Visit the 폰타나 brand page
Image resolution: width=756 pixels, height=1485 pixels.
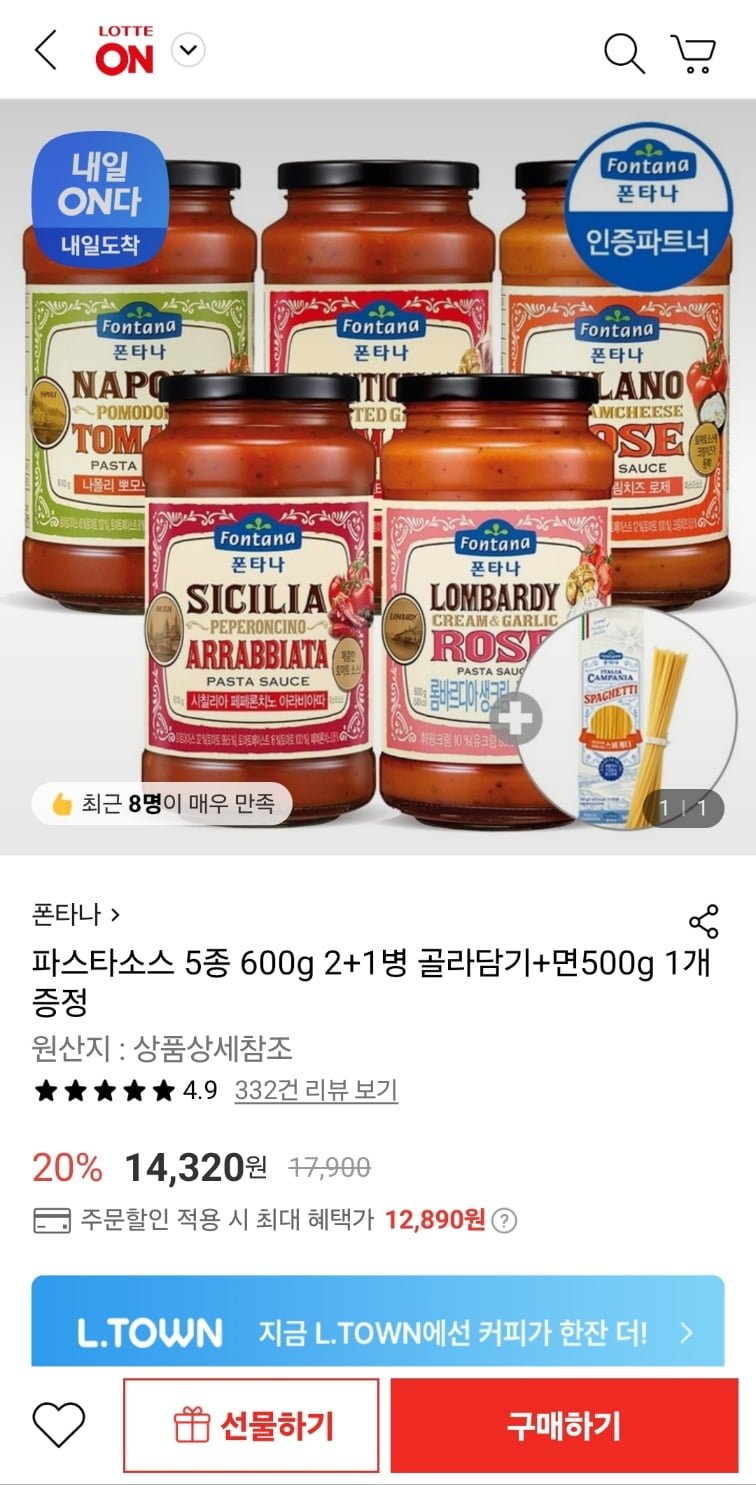(x=76, y=914)
